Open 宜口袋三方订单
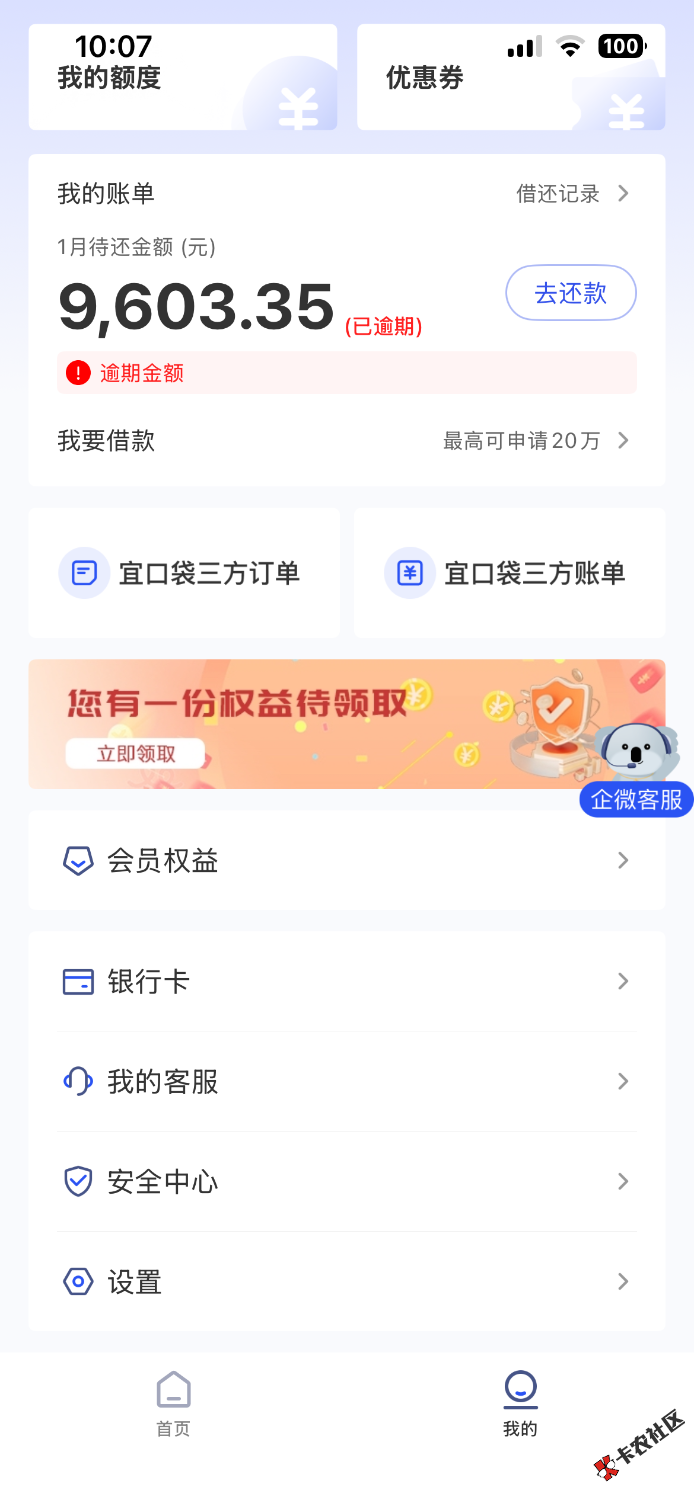The width and height of the screenshot is (694, 1500). tap(184, 573)
